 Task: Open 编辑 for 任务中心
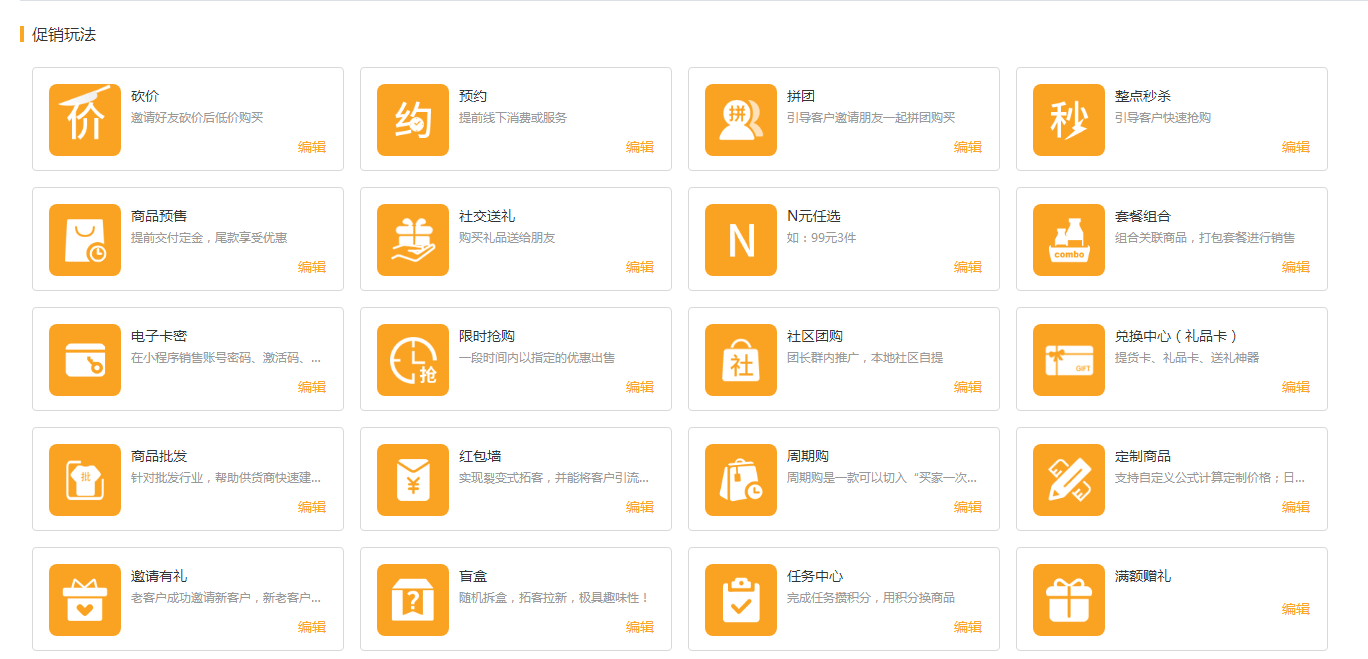pos(968,627)
